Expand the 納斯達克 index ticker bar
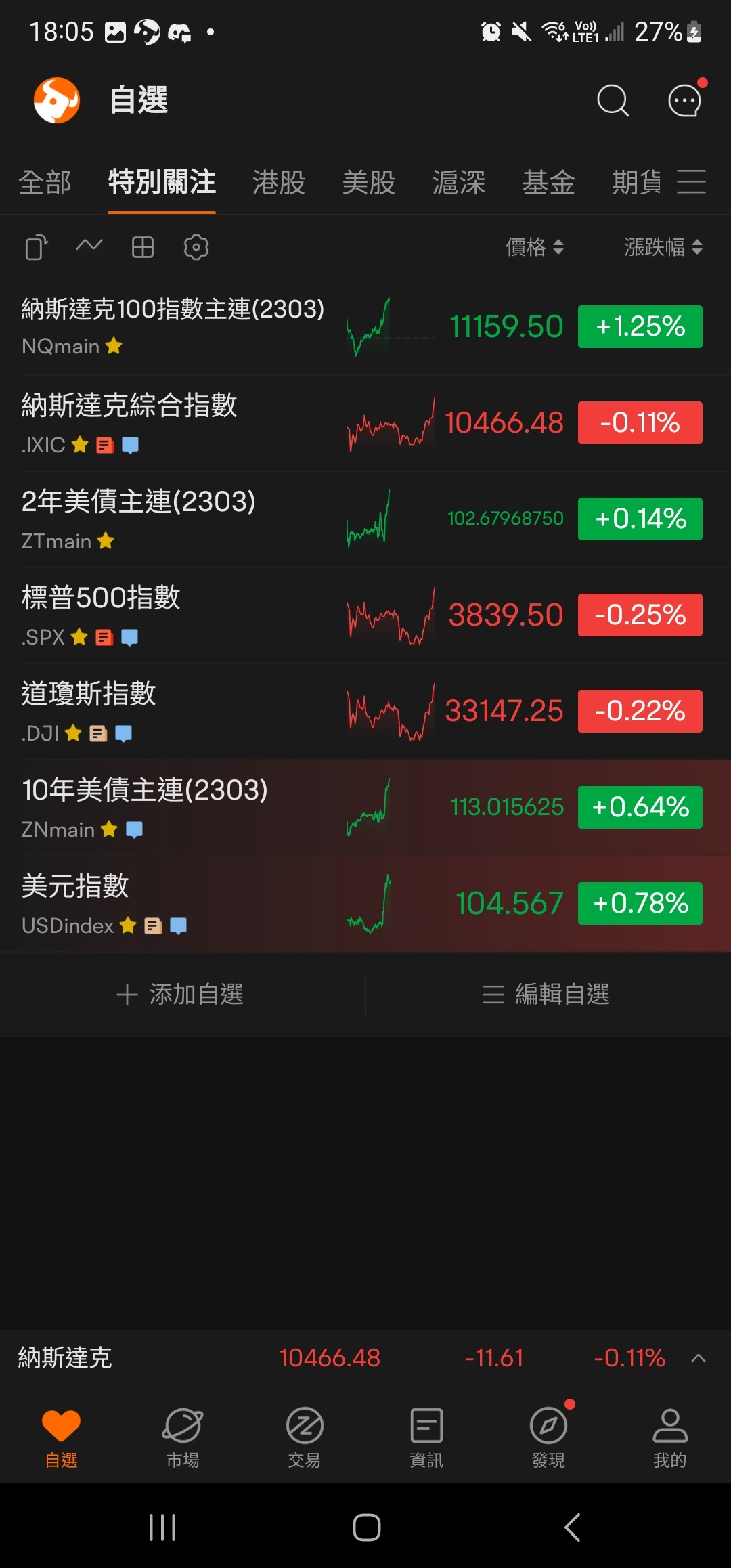 (x=699, y=1358)
